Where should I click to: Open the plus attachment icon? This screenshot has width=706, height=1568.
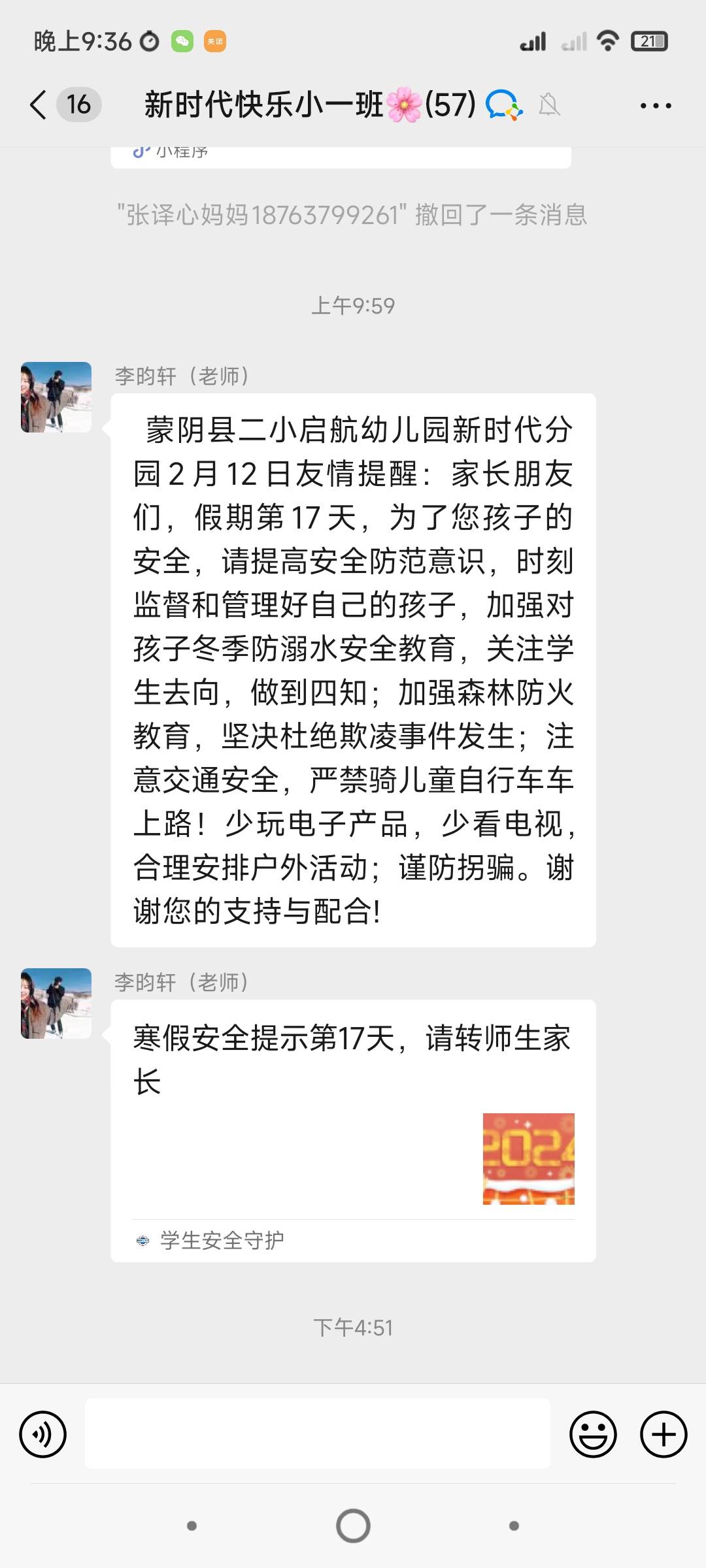point(663,1432)
